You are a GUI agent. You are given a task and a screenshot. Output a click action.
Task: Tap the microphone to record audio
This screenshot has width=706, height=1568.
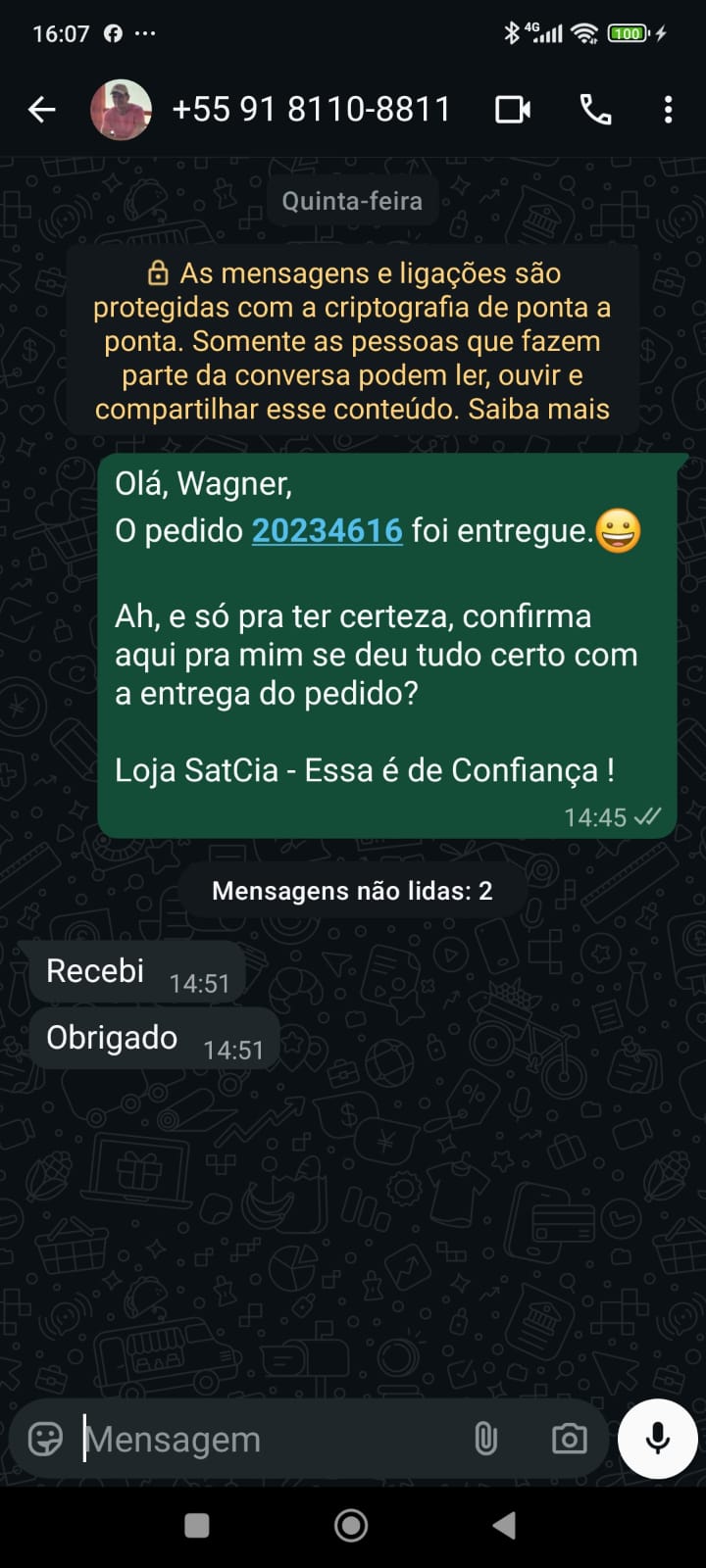[657, 1439]
